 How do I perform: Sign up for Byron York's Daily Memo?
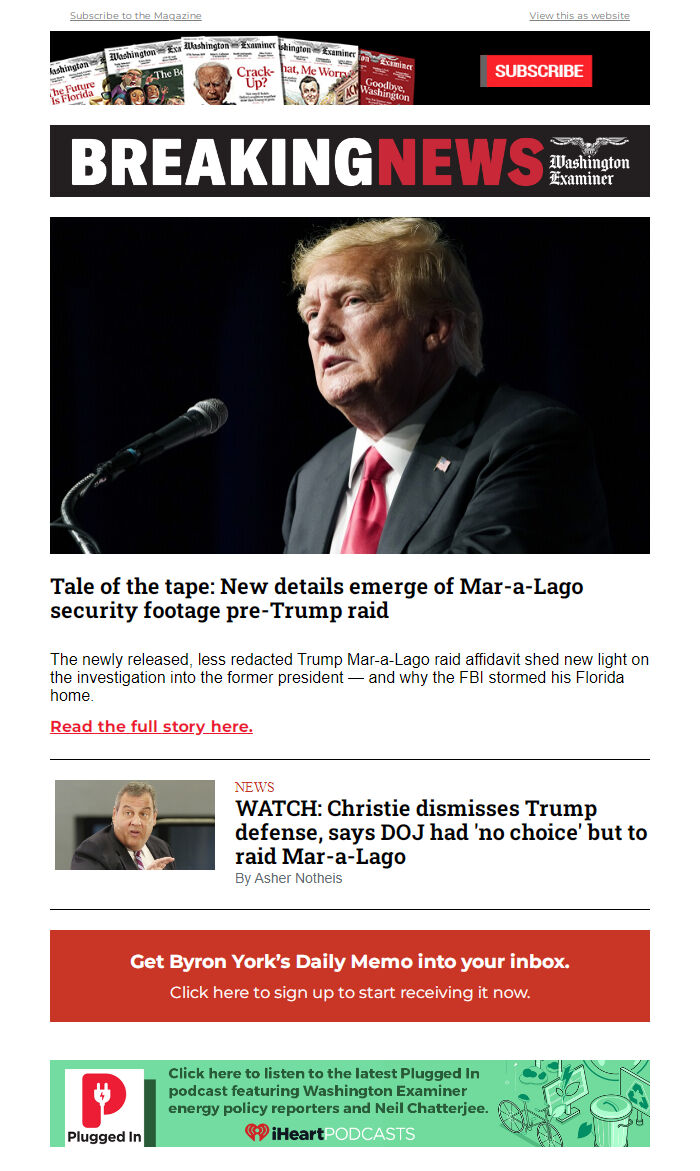pos(350,976)
